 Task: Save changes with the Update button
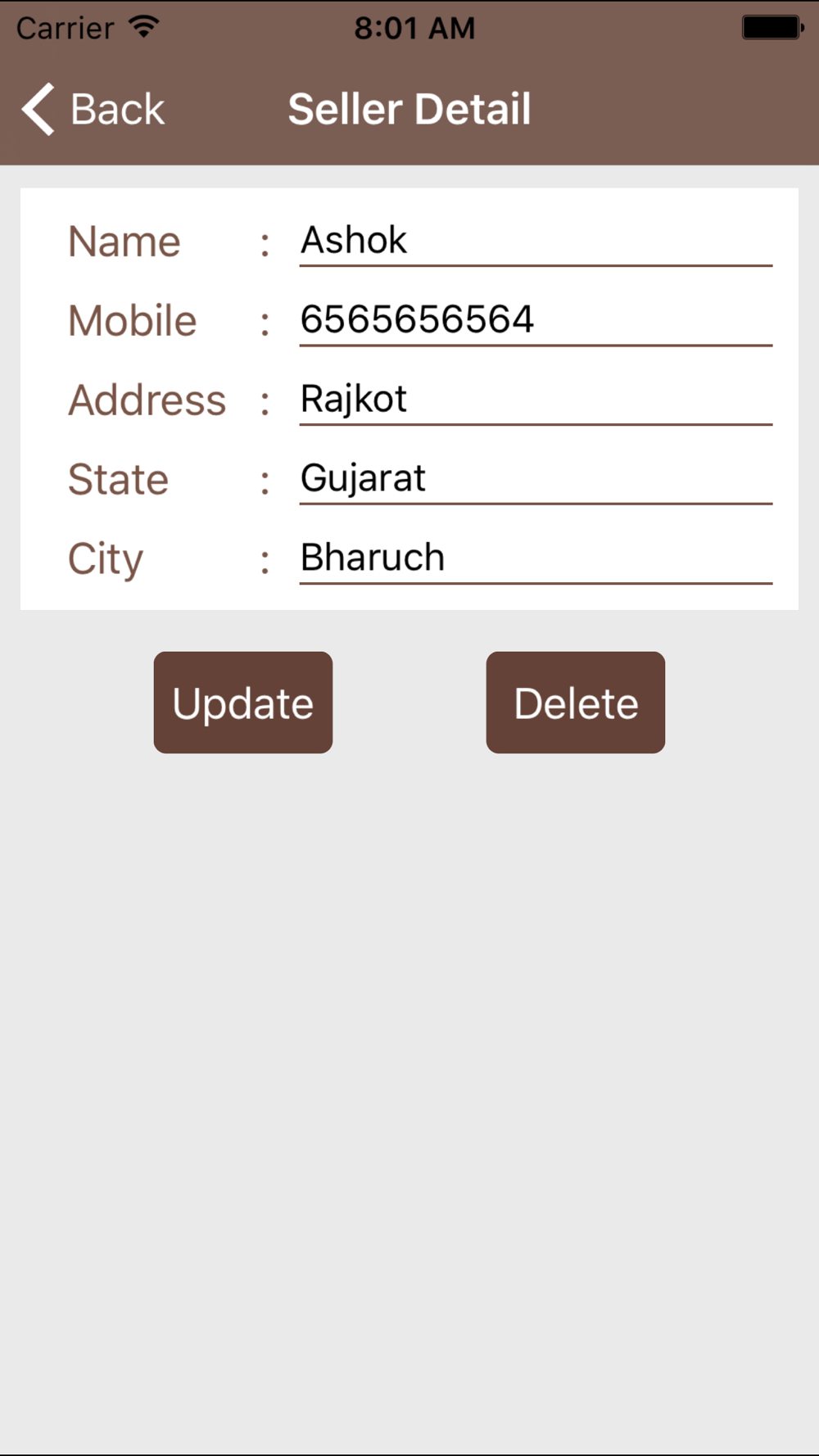pos(243,703)
